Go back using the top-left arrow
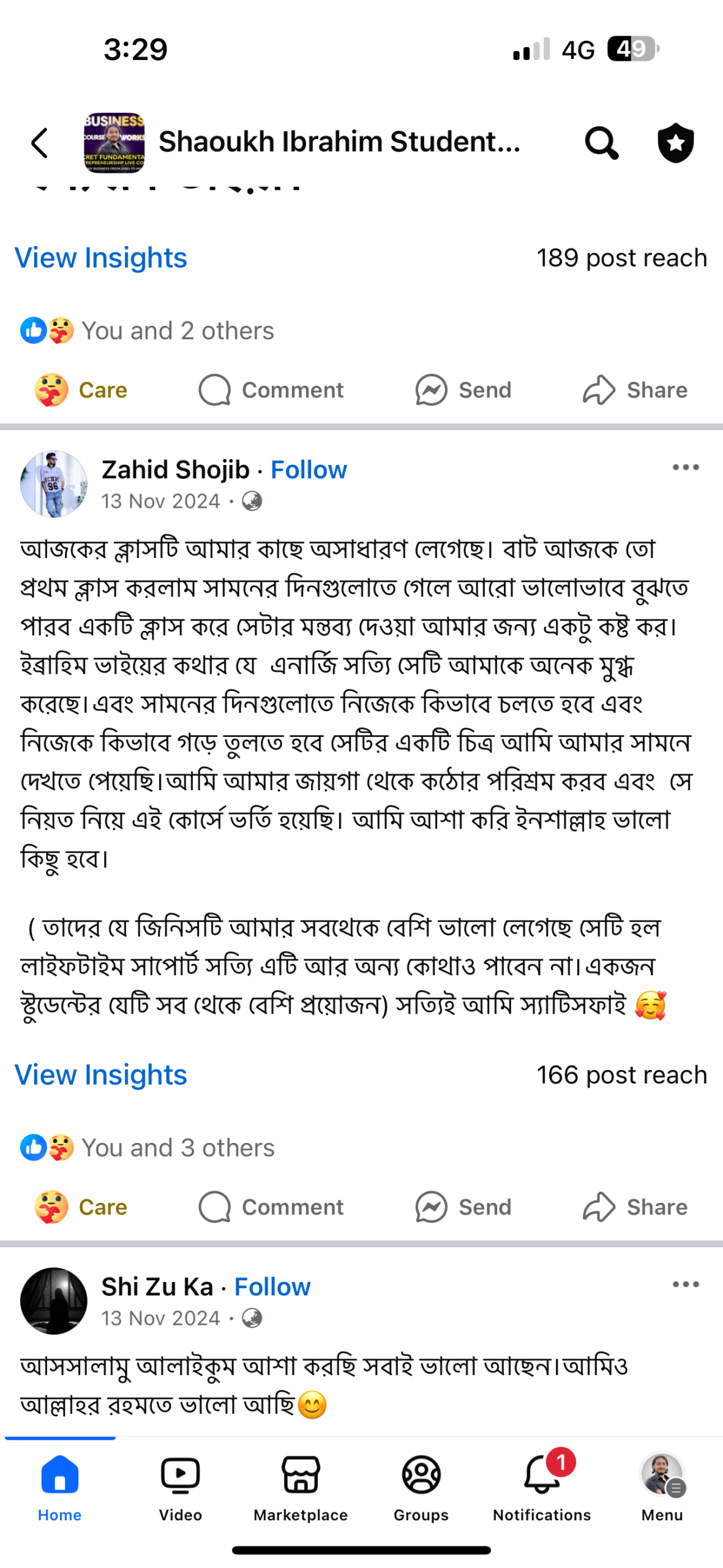The height and width of the screenshot is (1568, 723). tap(40, 143)
